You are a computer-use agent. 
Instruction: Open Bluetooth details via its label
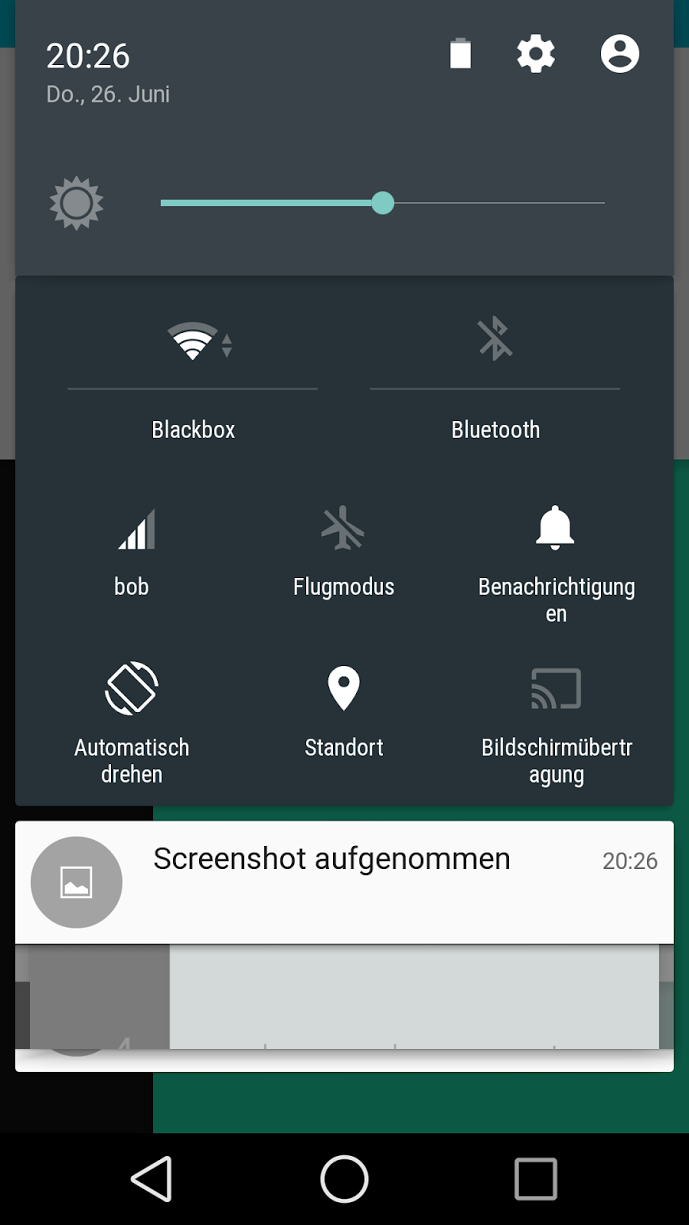[x=495, y=430]
